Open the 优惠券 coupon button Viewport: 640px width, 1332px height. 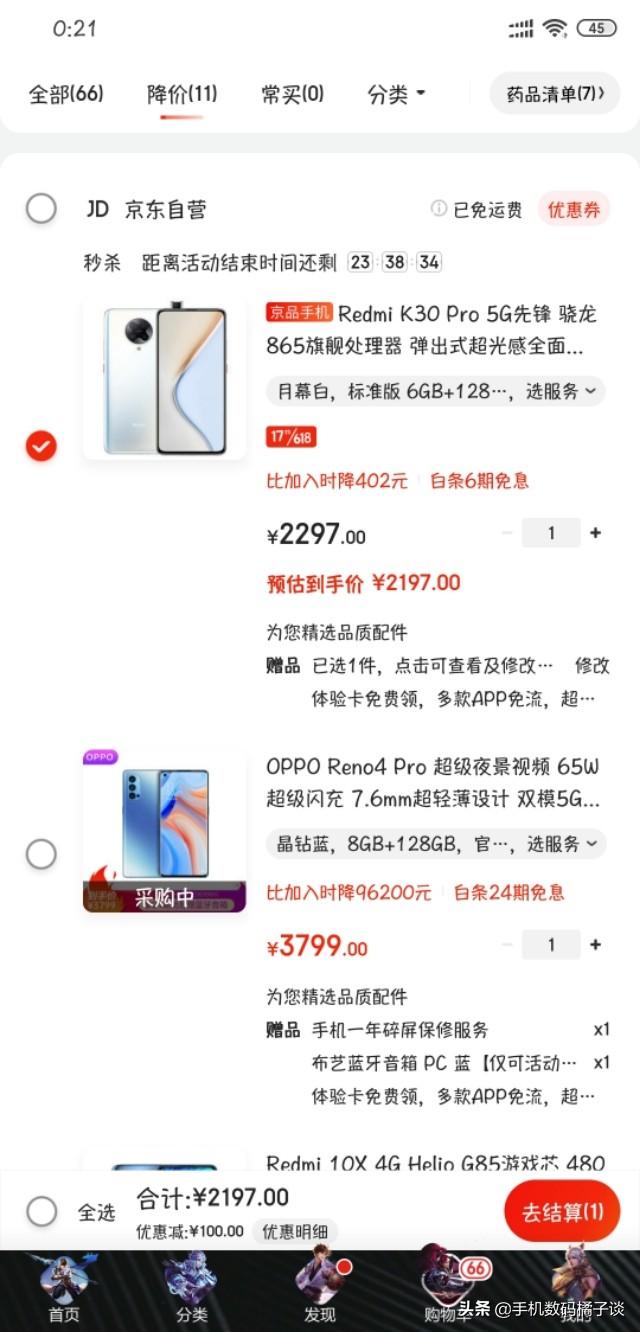(x=573, y=209)
